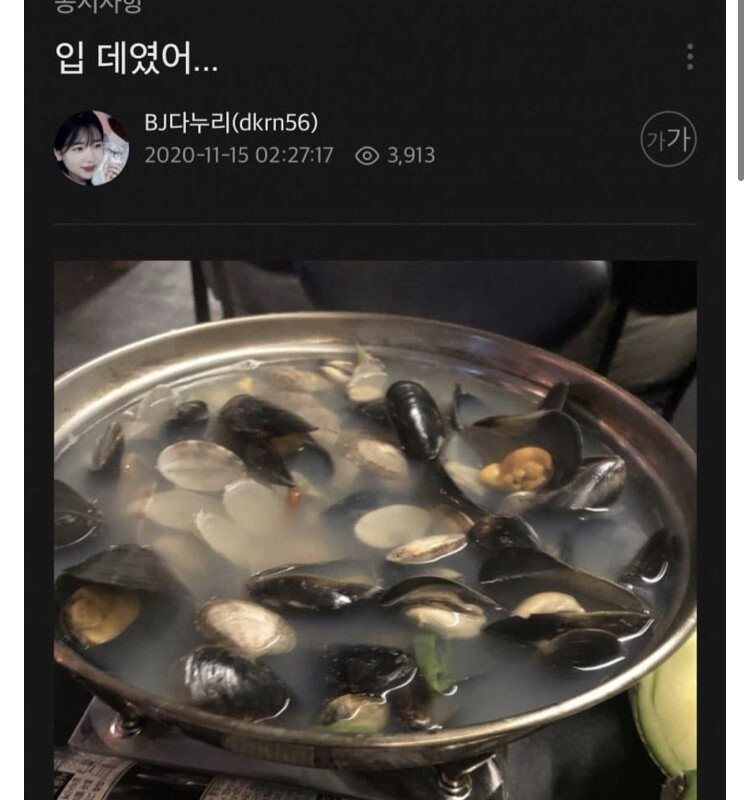
Task: View the shellfish soup photo in full
Action: [x=375, y=530]
